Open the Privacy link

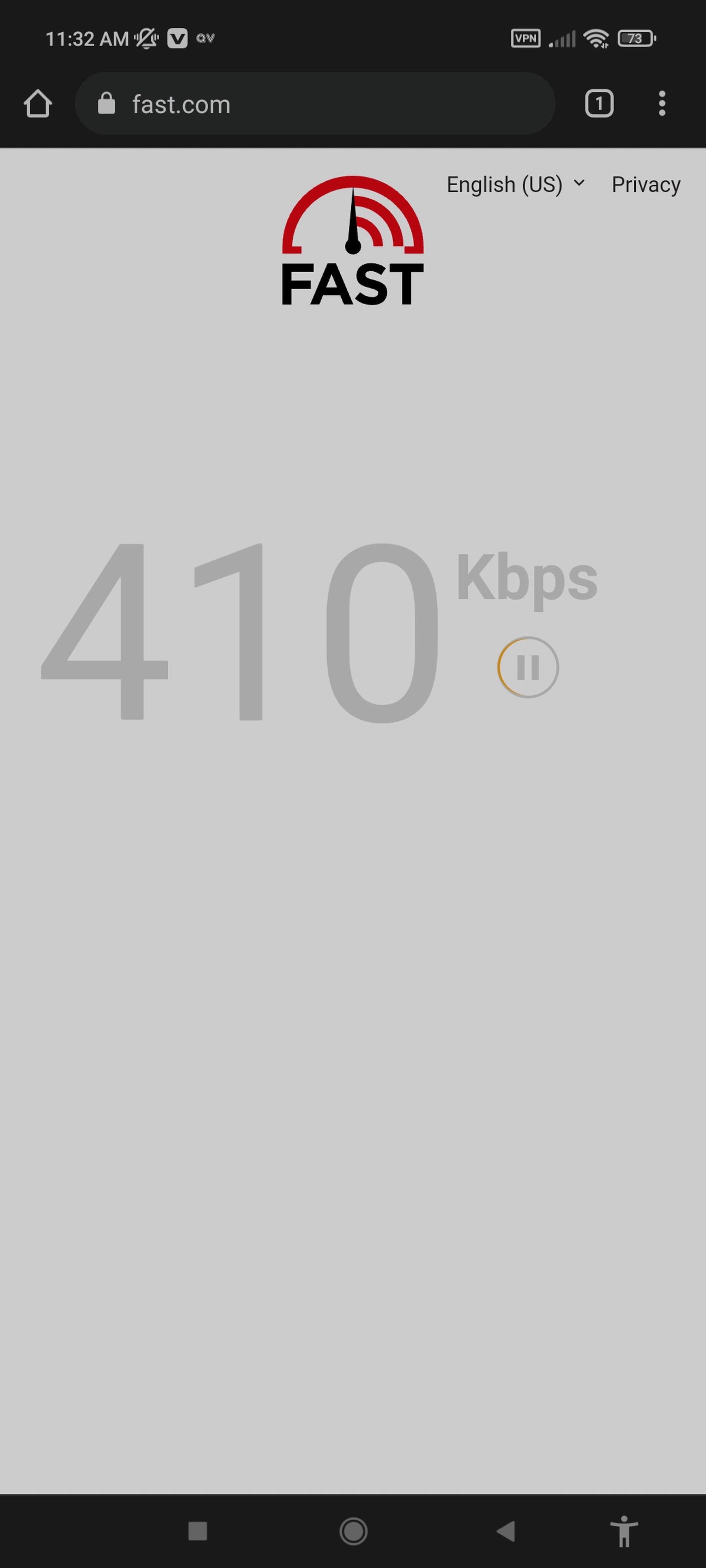click(646, 185)
